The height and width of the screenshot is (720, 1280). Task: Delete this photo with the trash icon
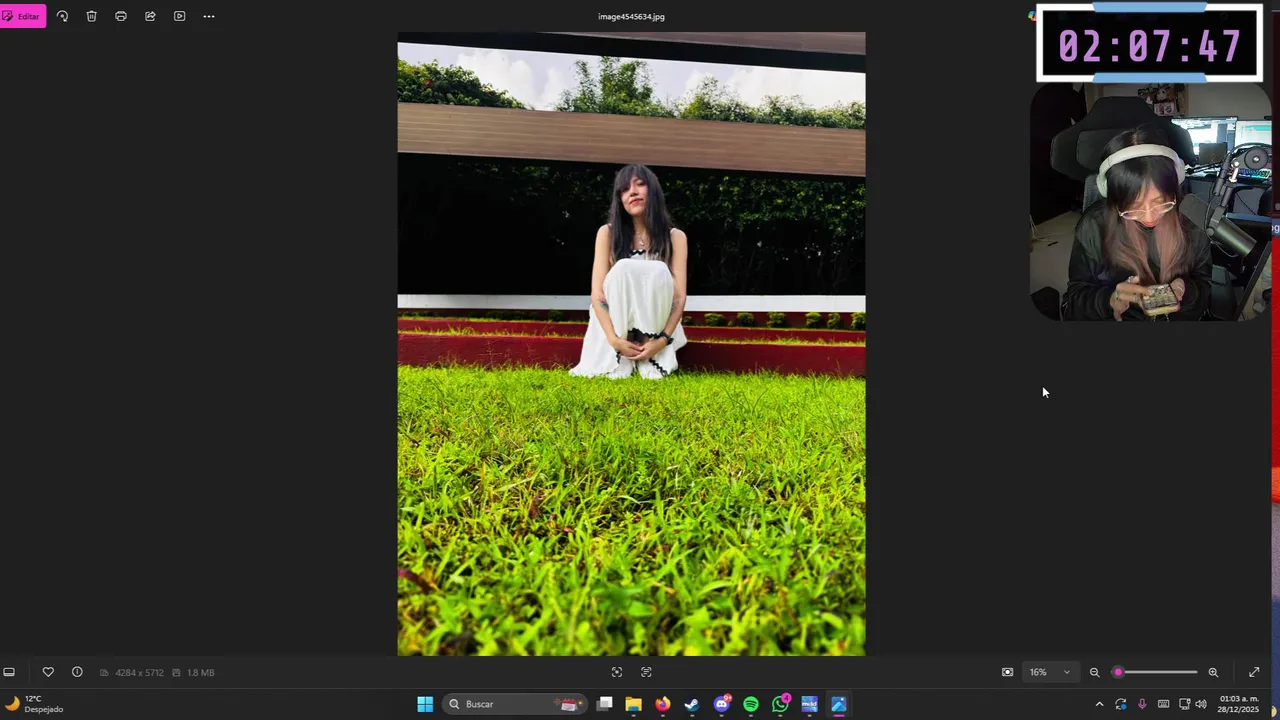point(91,16)
